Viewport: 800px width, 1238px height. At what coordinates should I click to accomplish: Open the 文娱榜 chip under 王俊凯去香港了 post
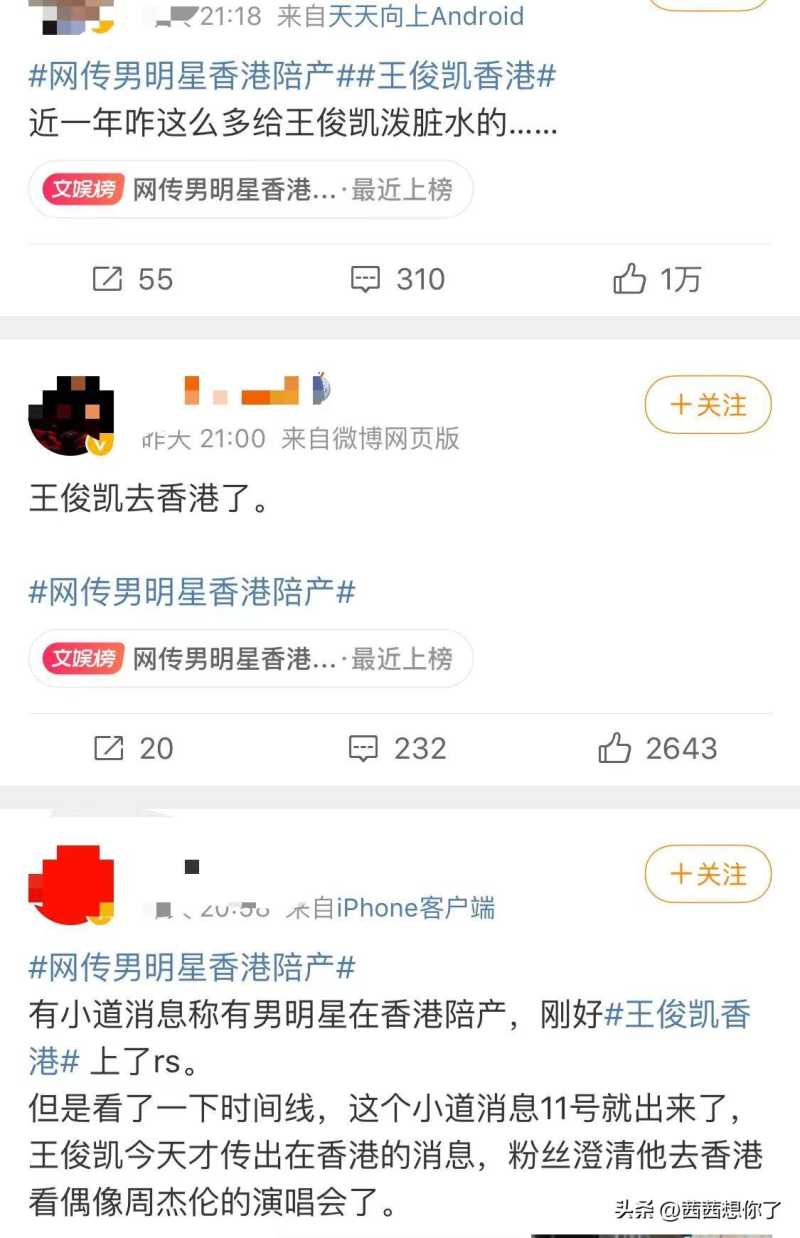[x=249, y=658]
